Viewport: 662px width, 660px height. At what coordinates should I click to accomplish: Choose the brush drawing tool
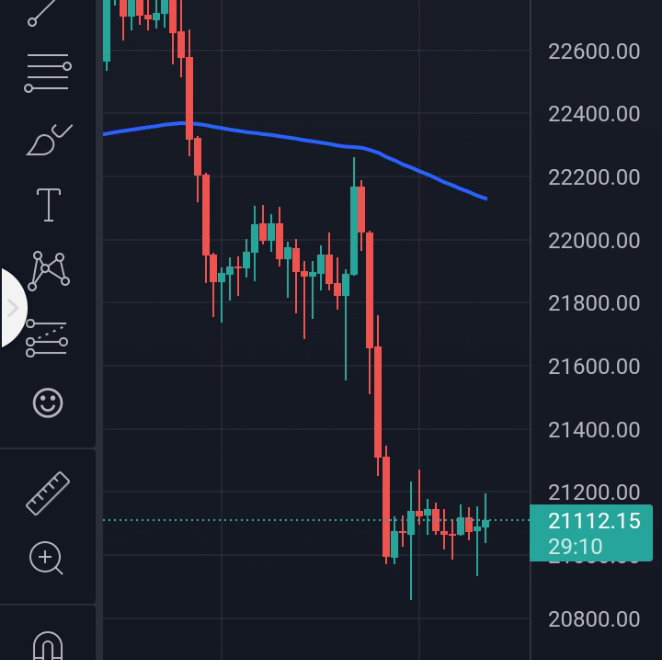coord(49,140)
